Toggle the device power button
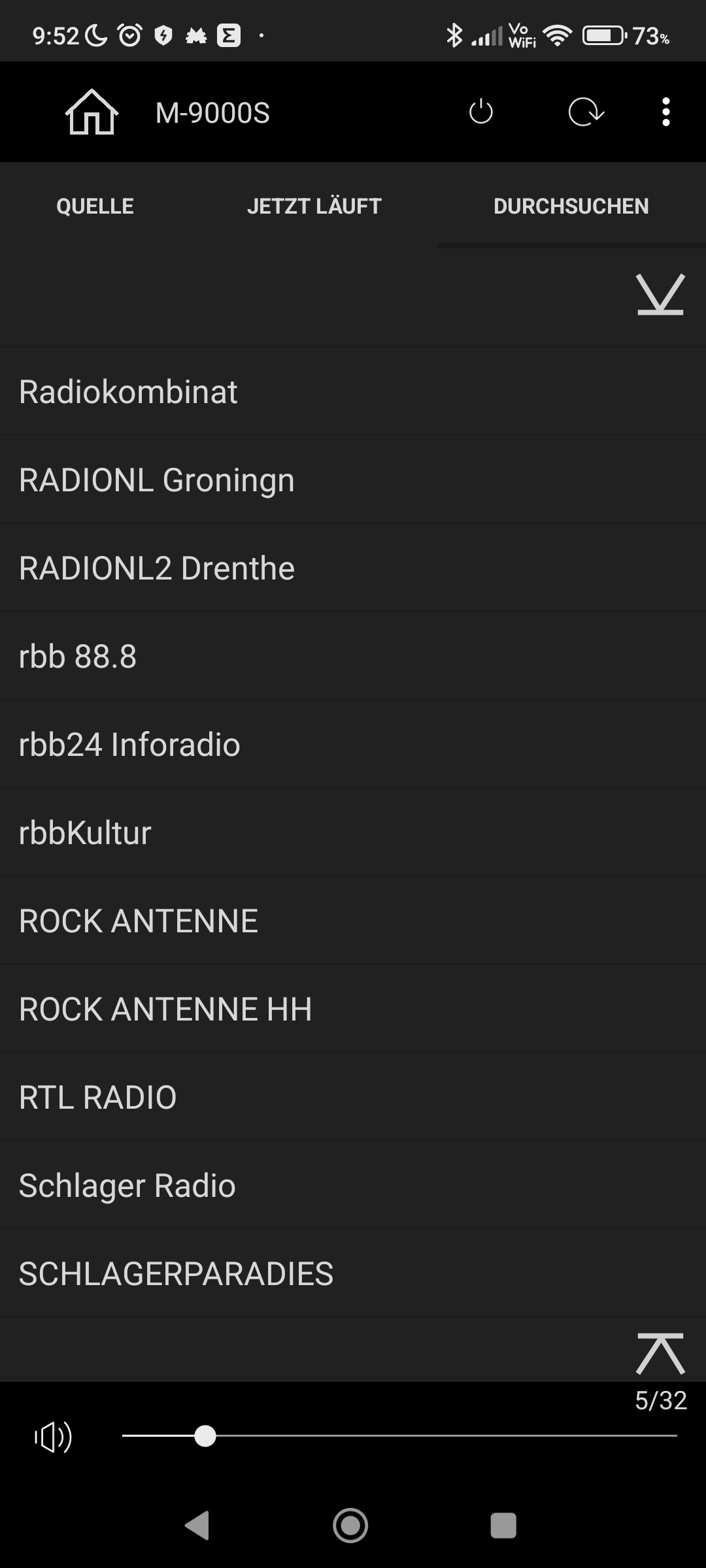Viewport: 706px width, 1568px height. (480, 112)
